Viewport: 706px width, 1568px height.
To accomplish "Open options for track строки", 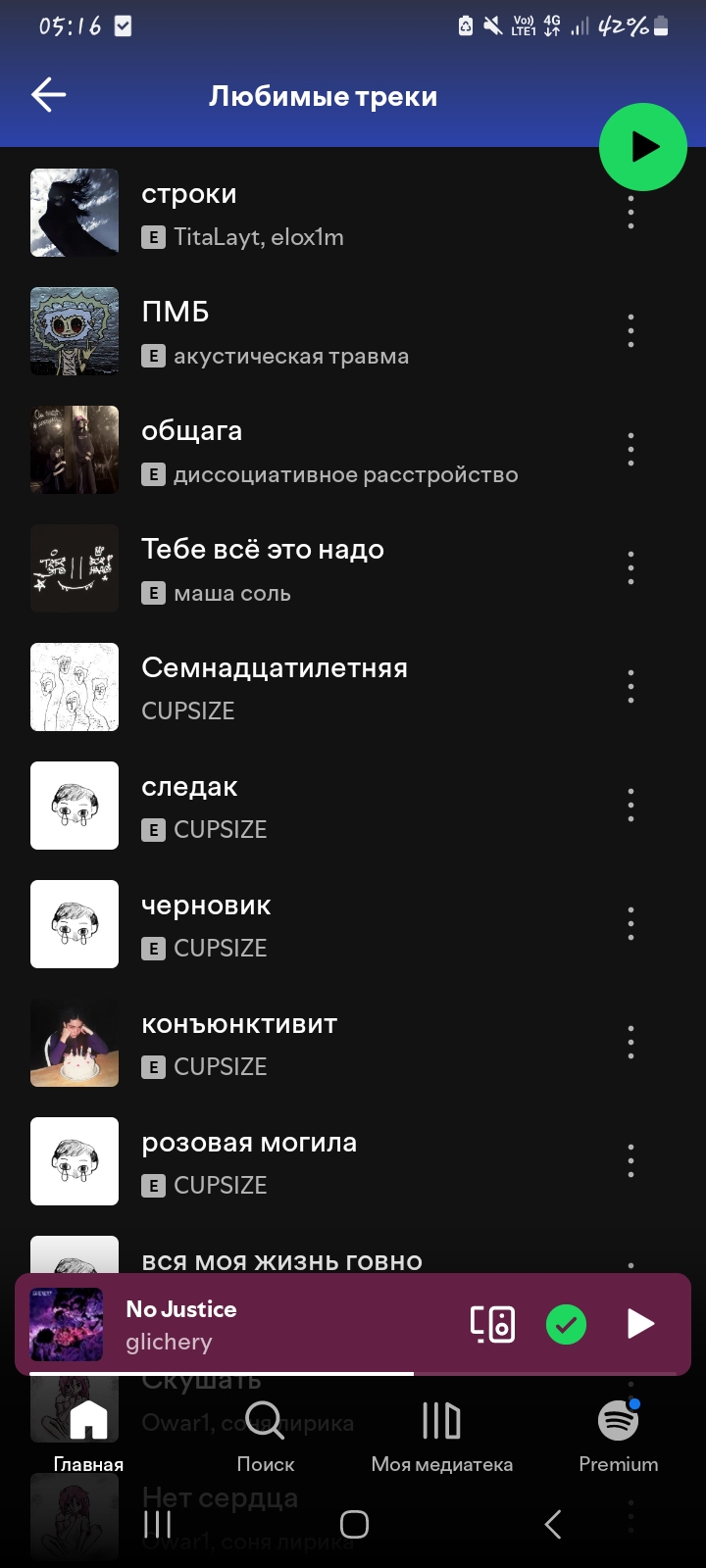I will tap(630, 213).
